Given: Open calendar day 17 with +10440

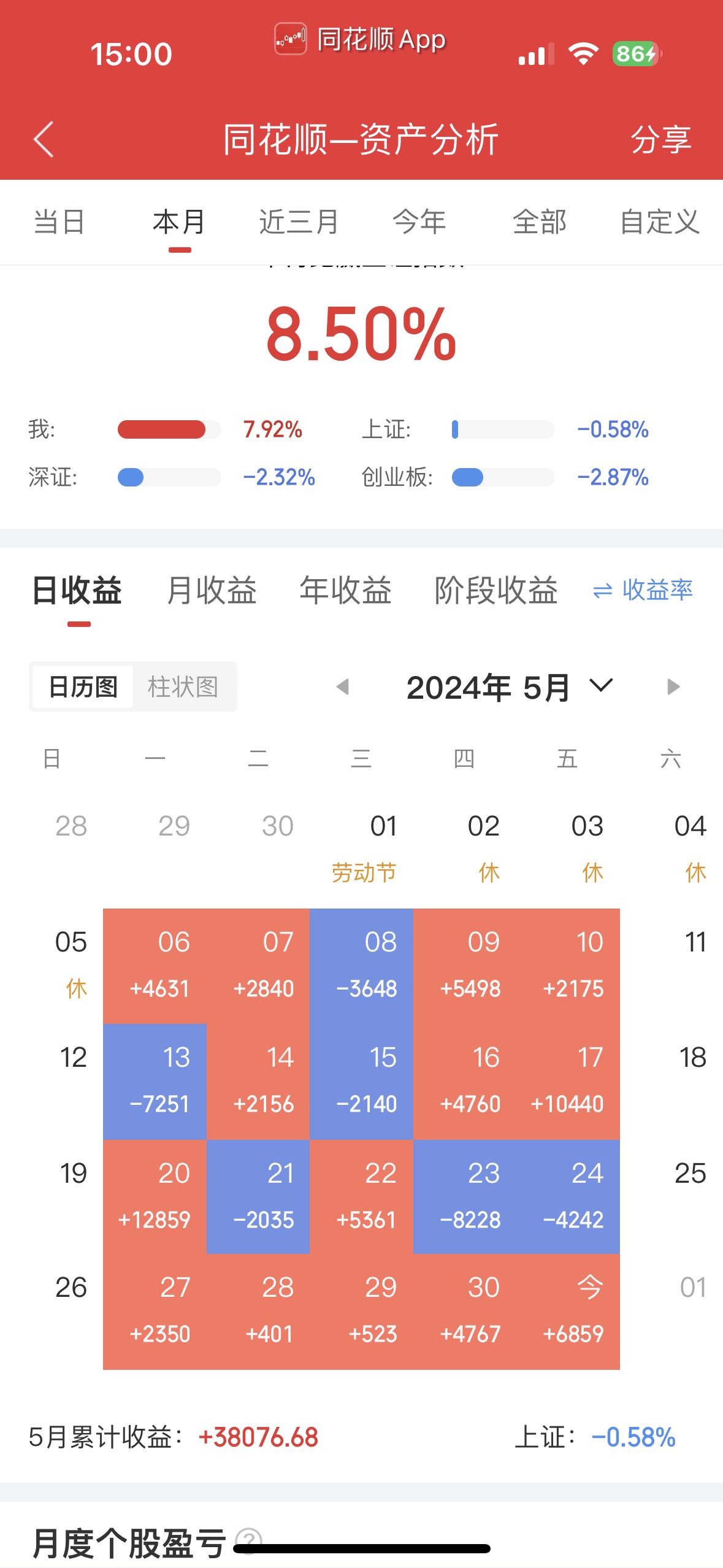Looking at the screenshot, I should 568,1081.
